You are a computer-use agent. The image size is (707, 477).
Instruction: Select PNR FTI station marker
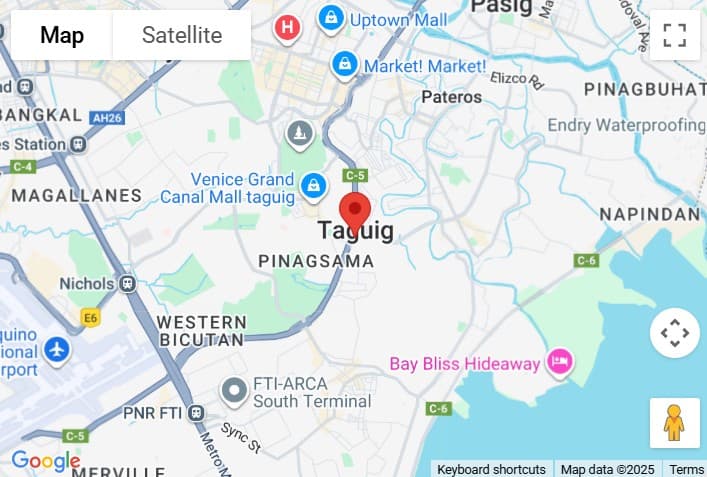click(195, 413)
